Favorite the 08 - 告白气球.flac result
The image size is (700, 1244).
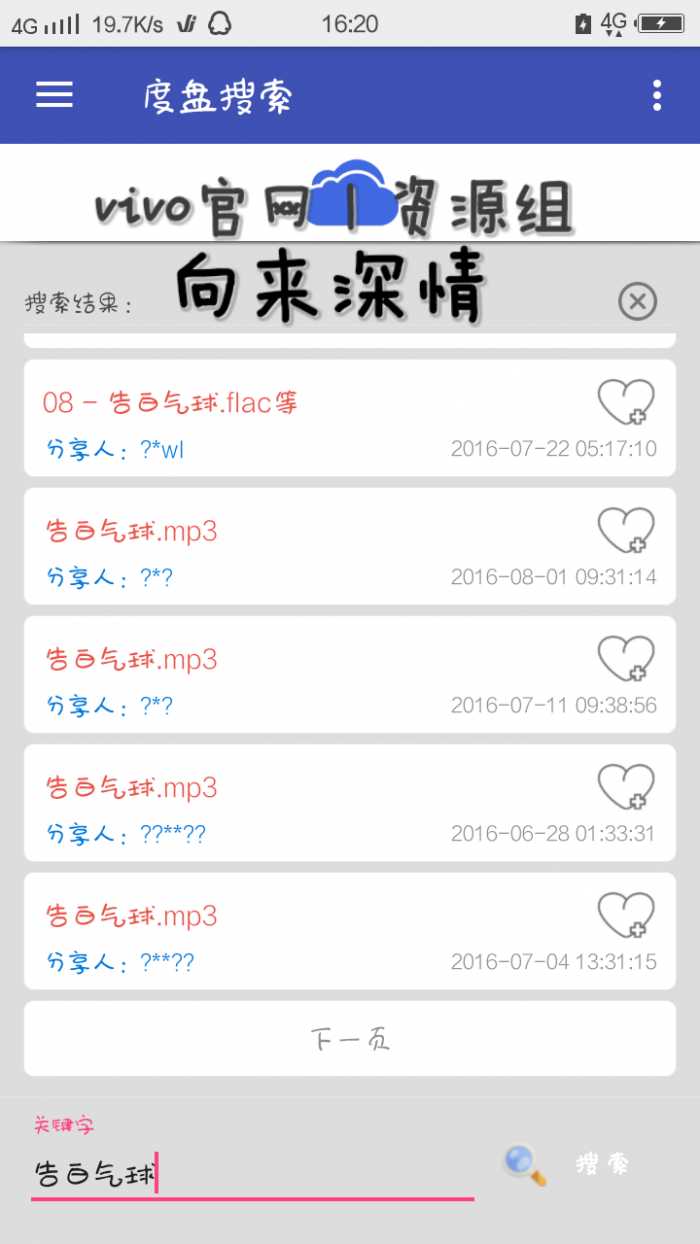tap(626, 402)
